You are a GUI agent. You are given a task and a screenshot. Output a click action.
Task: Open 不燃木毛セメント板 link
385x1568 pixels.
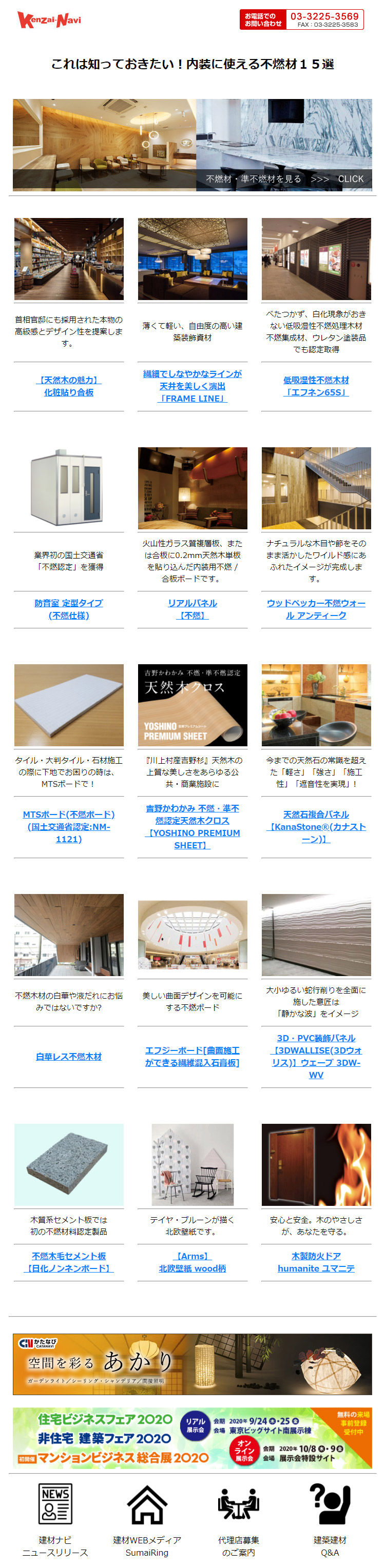click(69, 1262)
